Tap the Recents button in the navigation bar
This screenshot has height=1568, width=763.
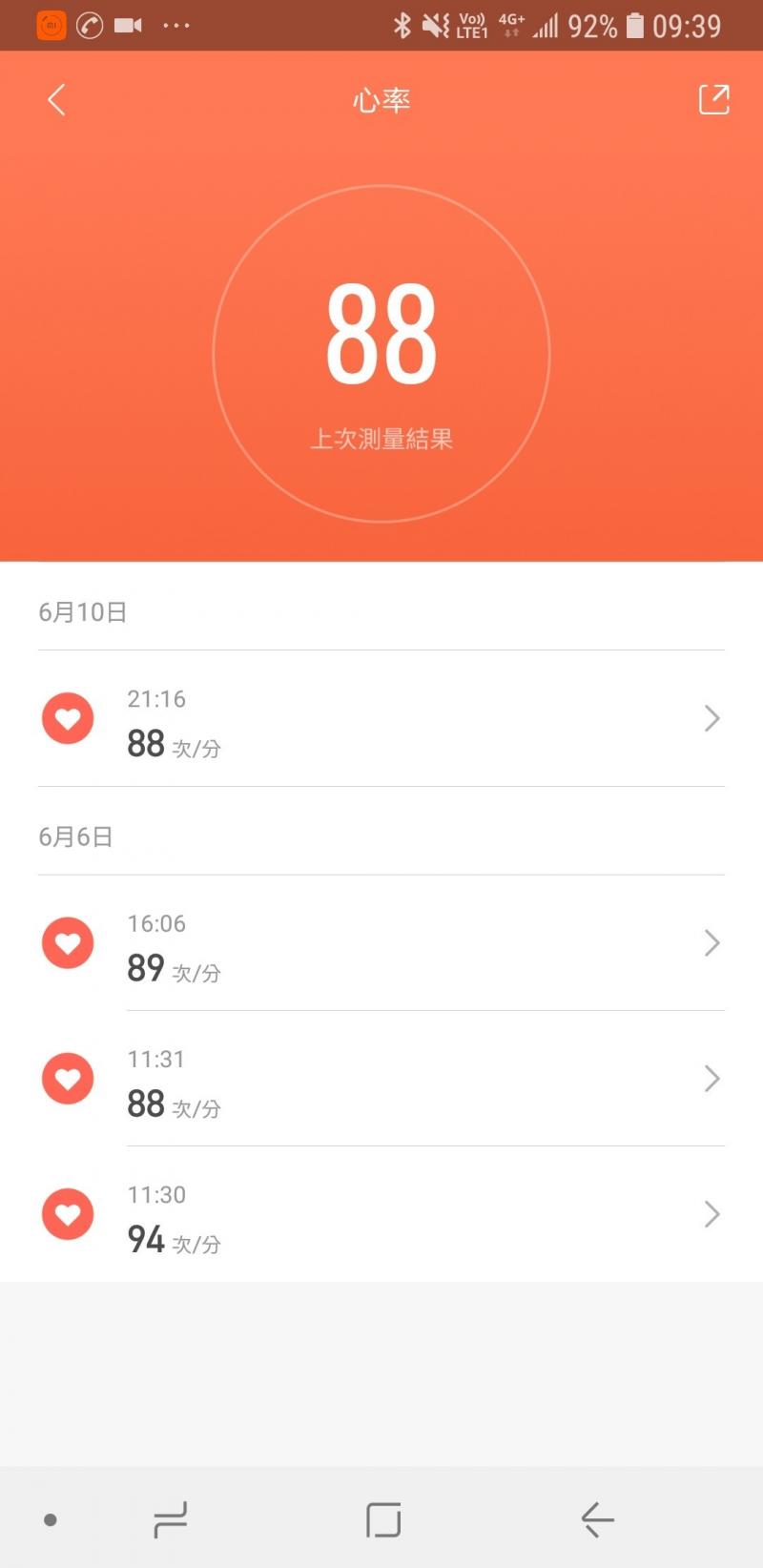[x=170, y=1522]
